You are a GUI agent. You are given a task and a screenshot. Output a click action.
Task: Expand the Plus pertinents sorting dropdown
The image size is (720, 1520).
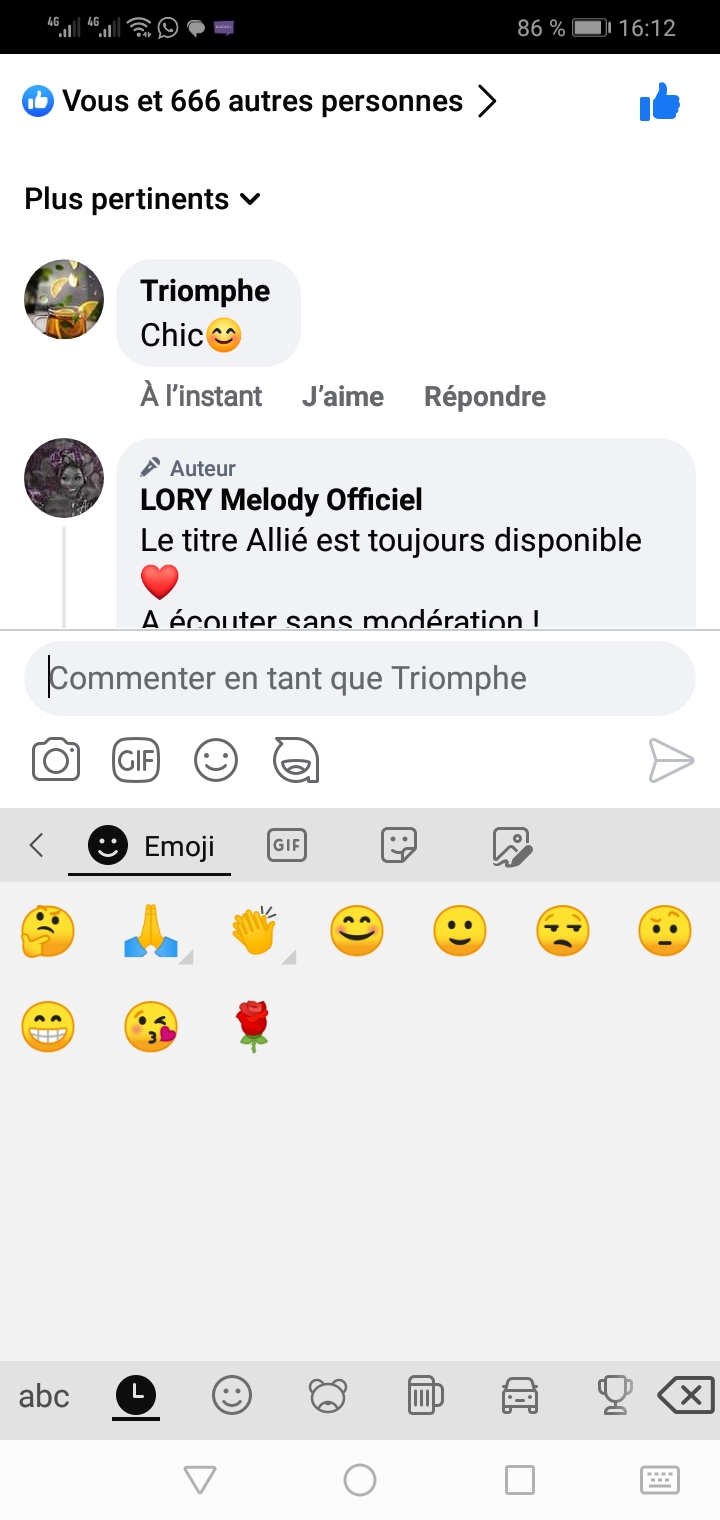(x=143, y=200)
